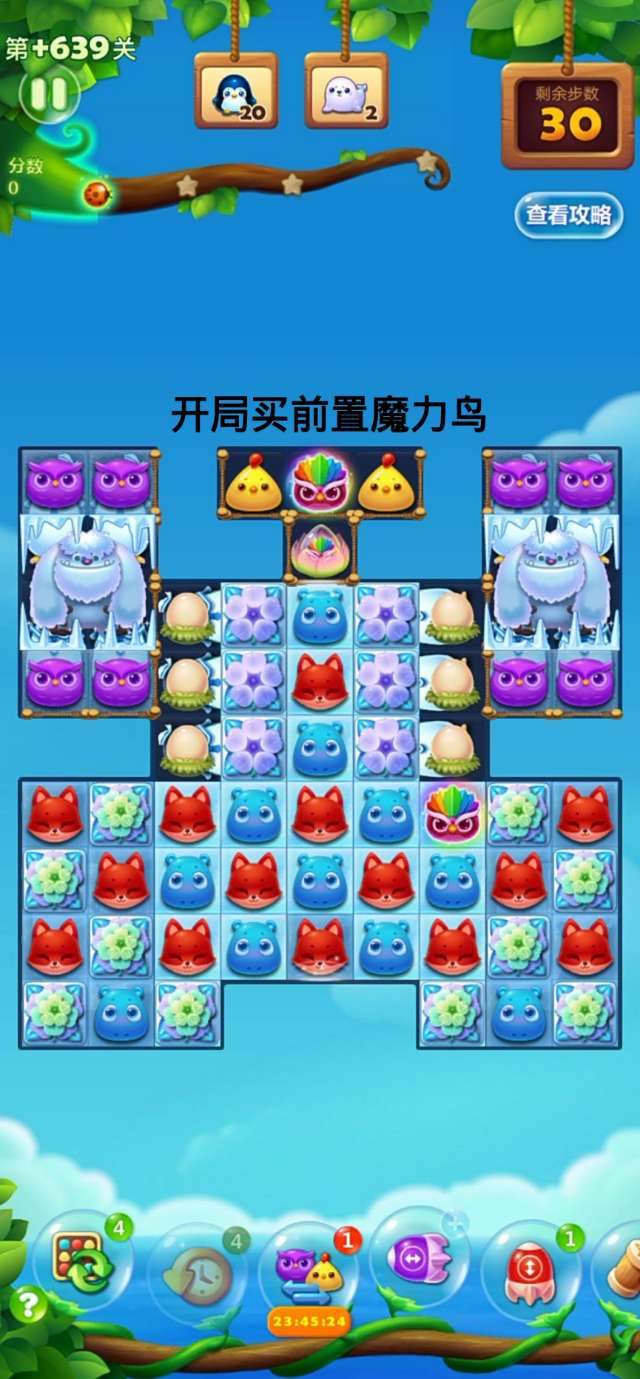Pause the game
The height and width of the screenshot is (1379, 640).
click(x=48, y=94)
